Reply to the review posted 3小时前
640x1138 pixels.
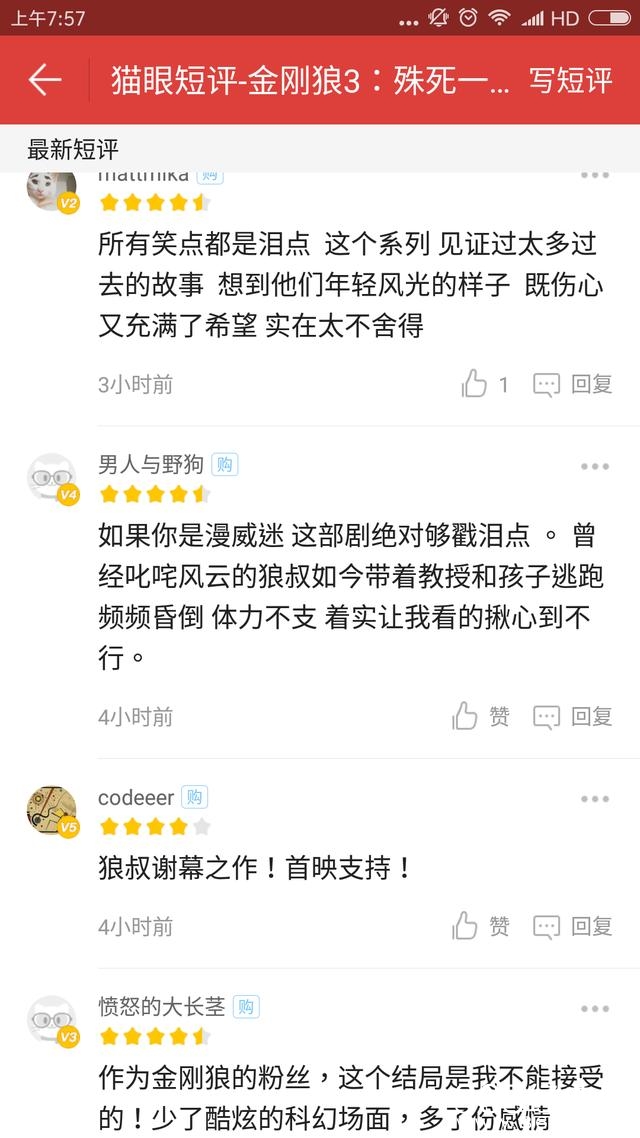tap(573, 384)
